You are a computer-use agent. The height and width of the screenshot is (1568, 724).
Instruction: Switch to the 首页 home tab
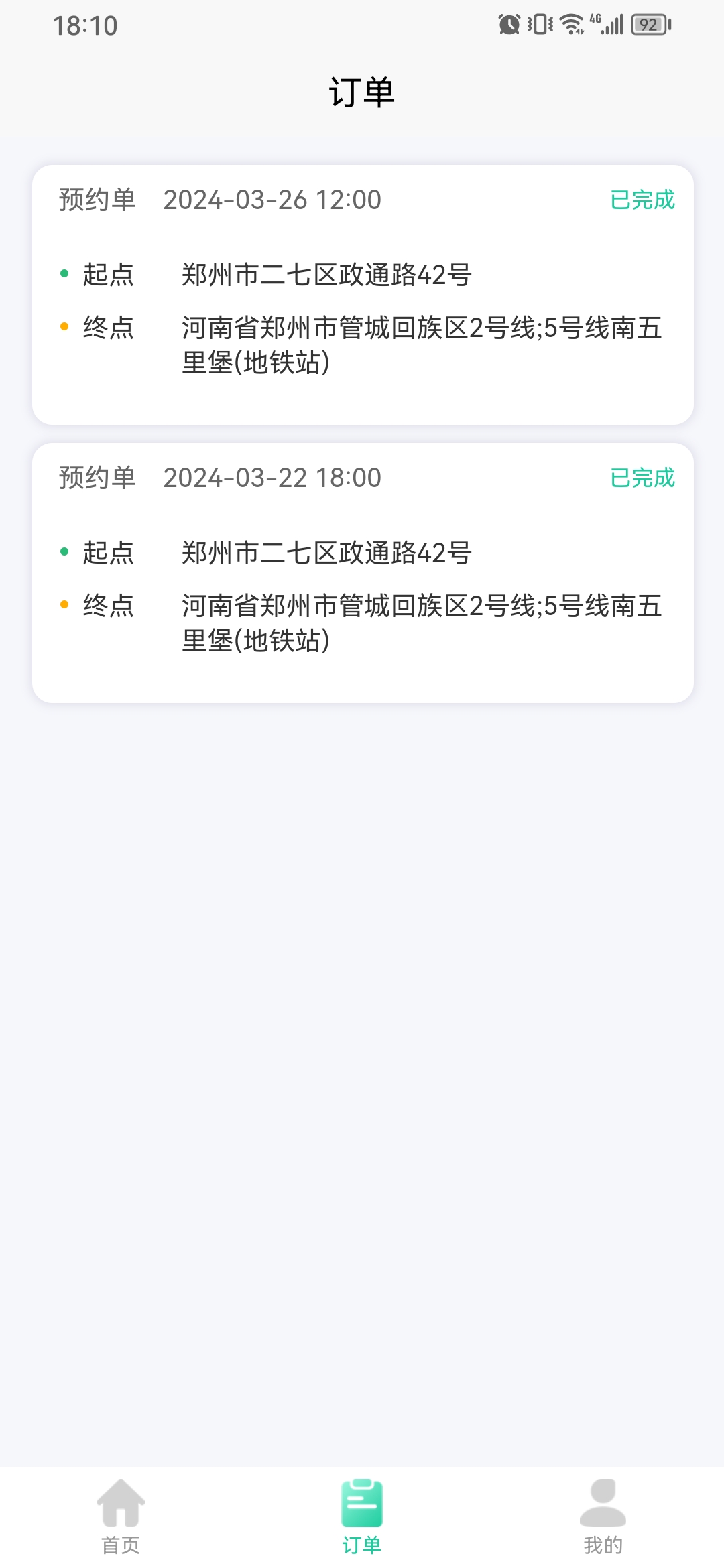click(x=121, y=1516)
